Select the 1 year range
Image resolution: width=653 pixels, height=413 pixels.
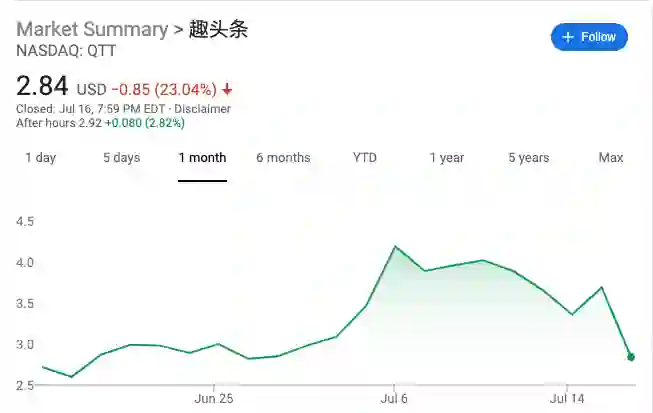[x=447, y=158]
